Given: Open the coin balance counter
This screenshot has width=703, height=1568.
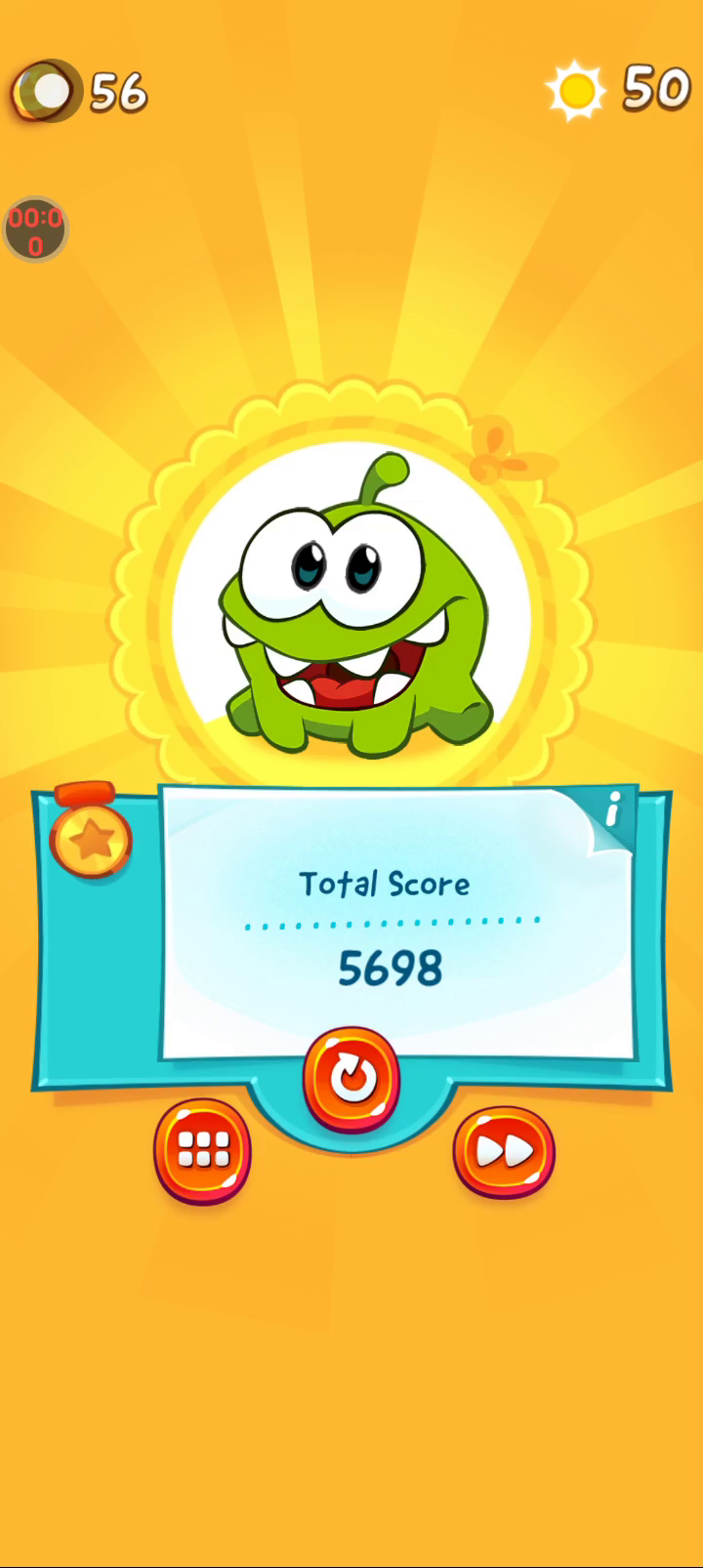Looking at the screenshot, I should point(78,92).
